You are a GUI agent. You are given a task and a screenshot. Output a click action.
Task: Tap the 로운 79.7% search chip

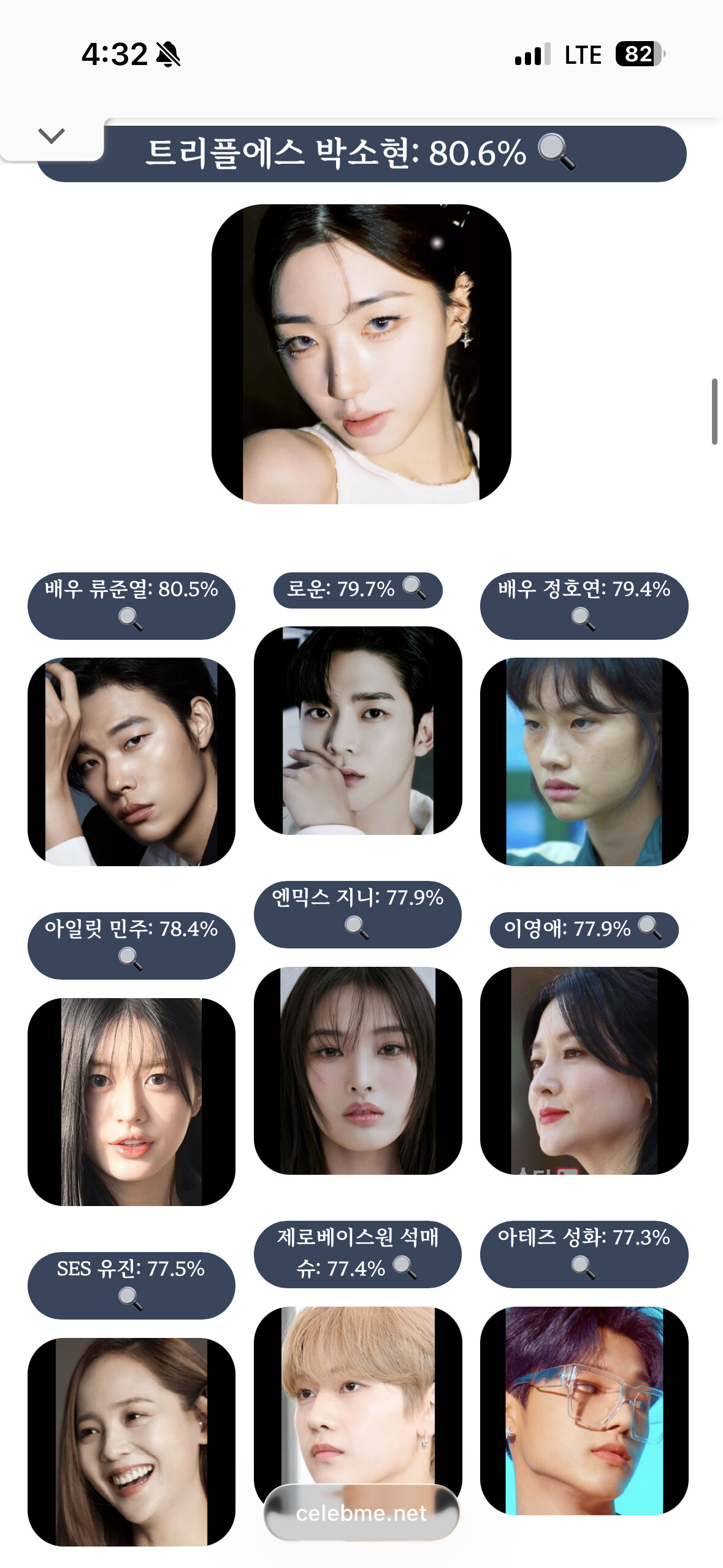pyautogui.click(x=358, y=590)
